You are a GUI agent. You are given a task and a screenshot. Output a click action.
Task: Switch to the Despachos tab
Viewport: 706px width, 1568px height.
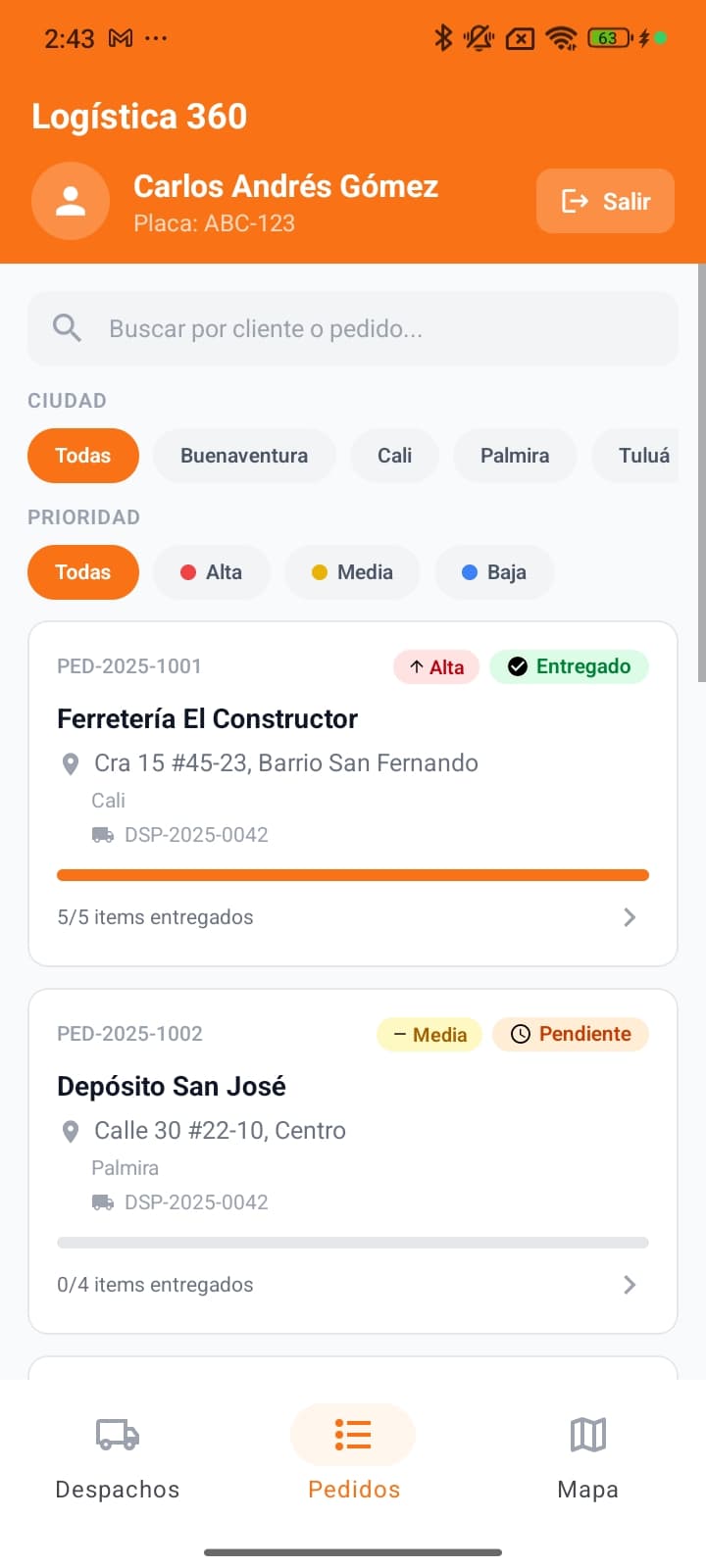point(118,1455)
